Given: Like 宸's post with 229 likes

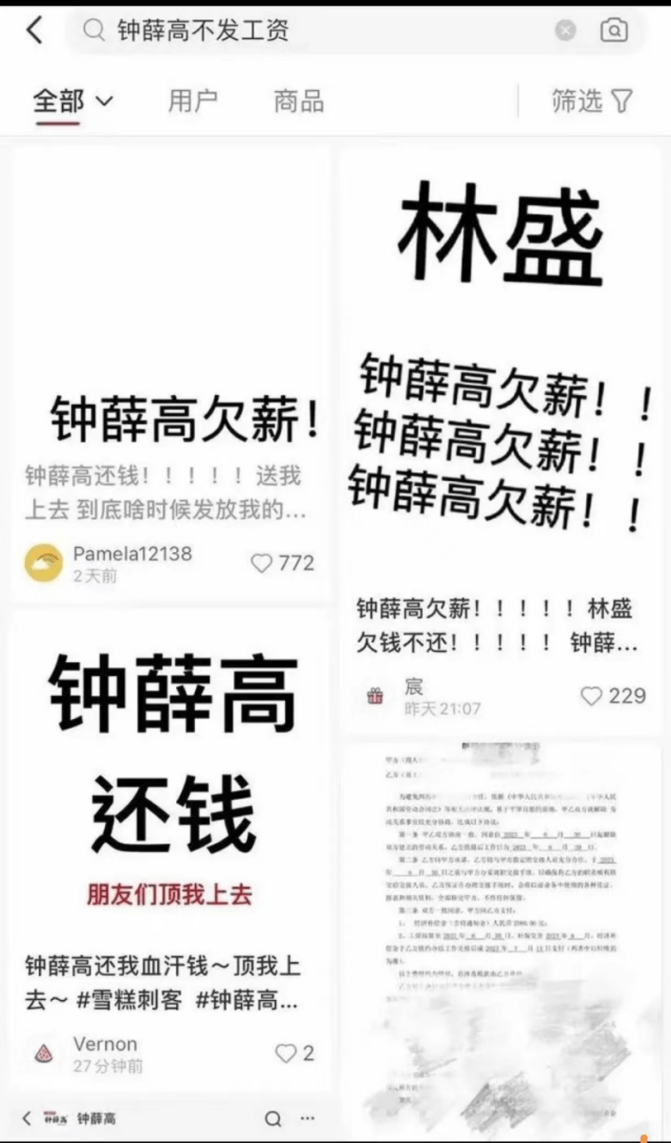Looking at the screenshot, I should click(613, 696).
